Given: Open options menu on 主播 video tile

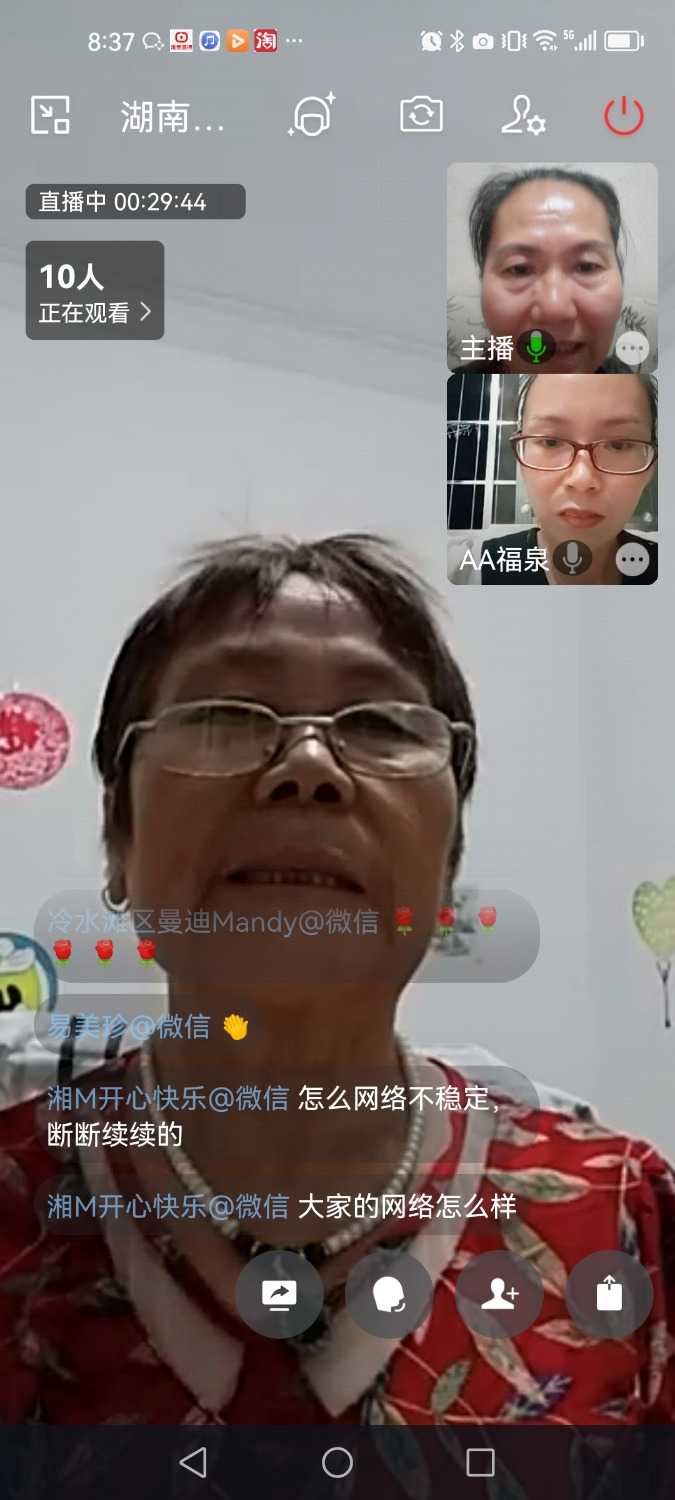Looking at the screenshot, I should (632, 348).
